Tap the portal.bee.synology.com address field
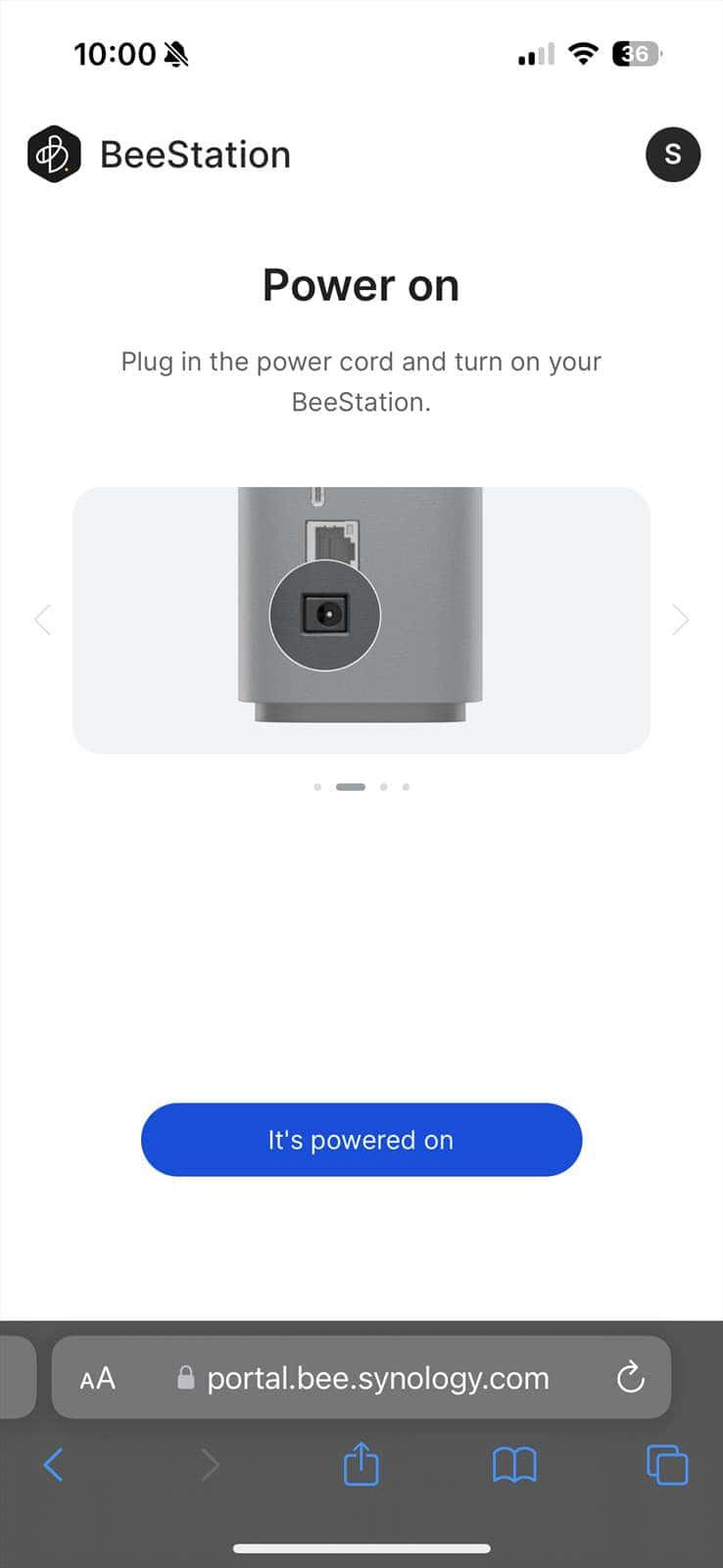 (x=377, y=1379)
